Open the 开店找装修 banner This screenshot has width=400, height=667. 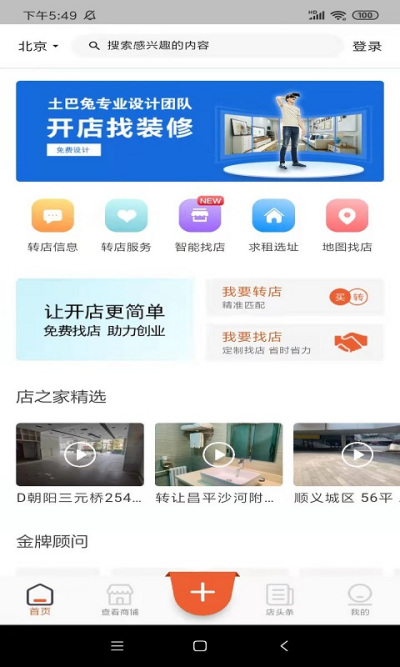pyautogui.click(x=200, y=131)
